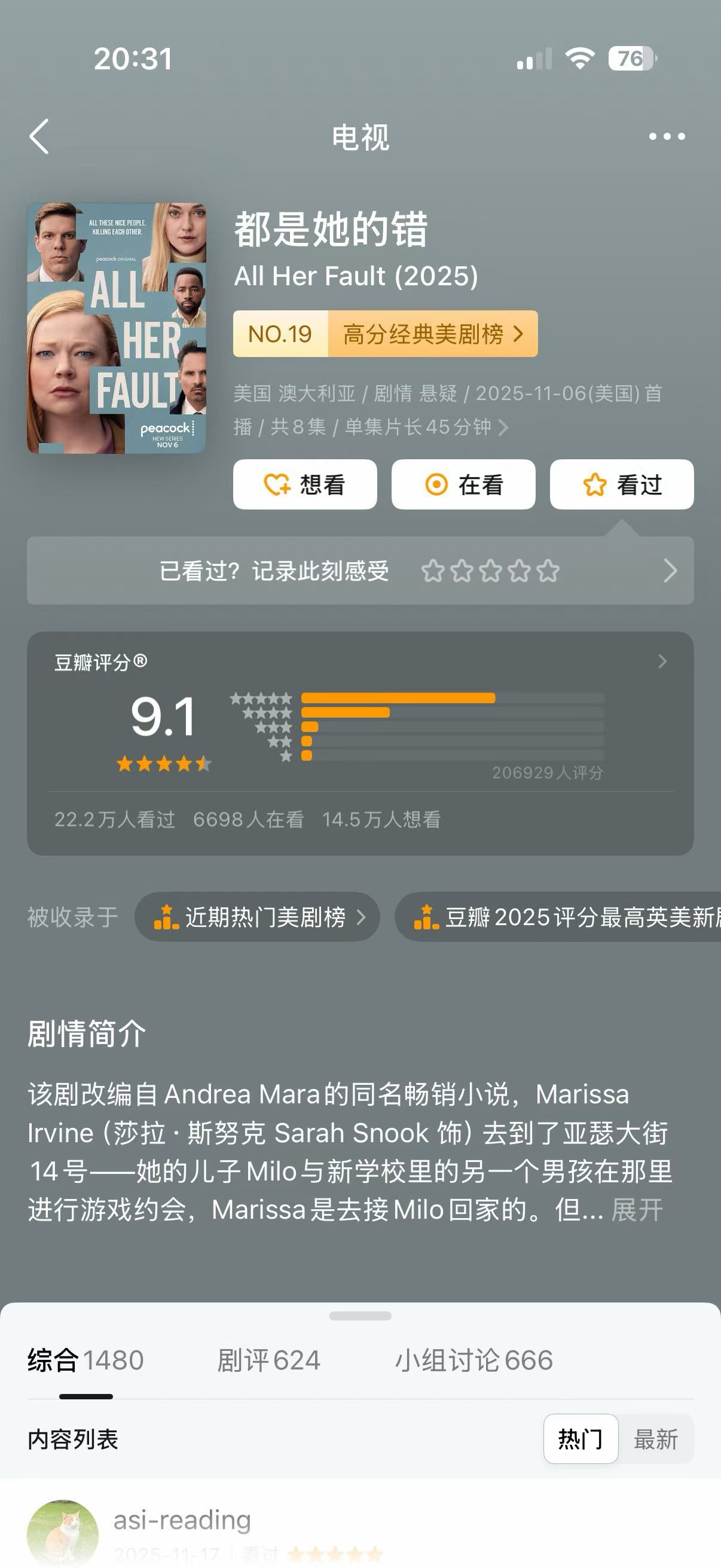This screenshot has width=721, height=1568.
Task: Mark the show as 在看
Action: pos(464,484)
